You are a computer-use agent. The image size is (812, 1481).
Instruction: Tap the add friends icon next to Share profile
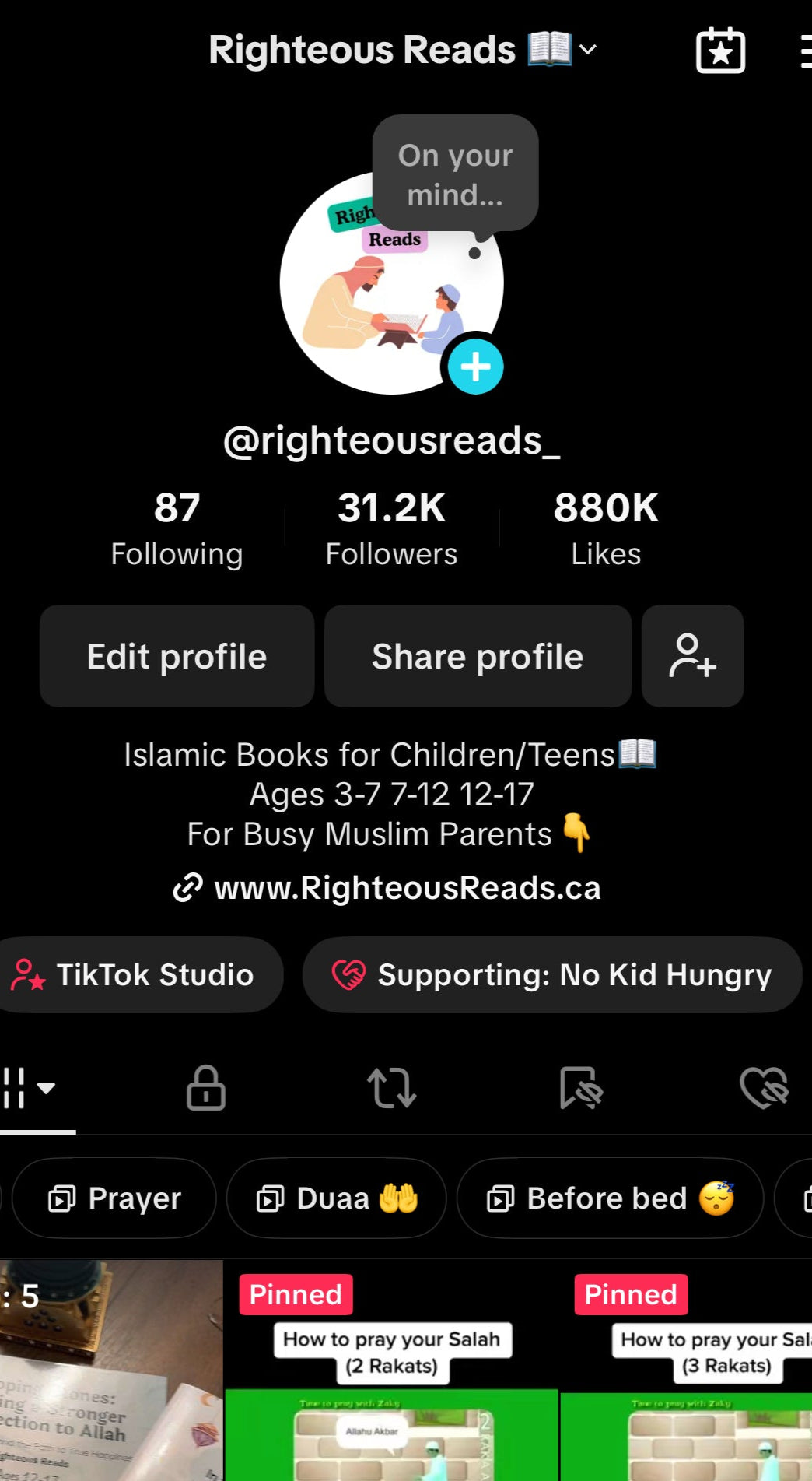coord(692,655)
